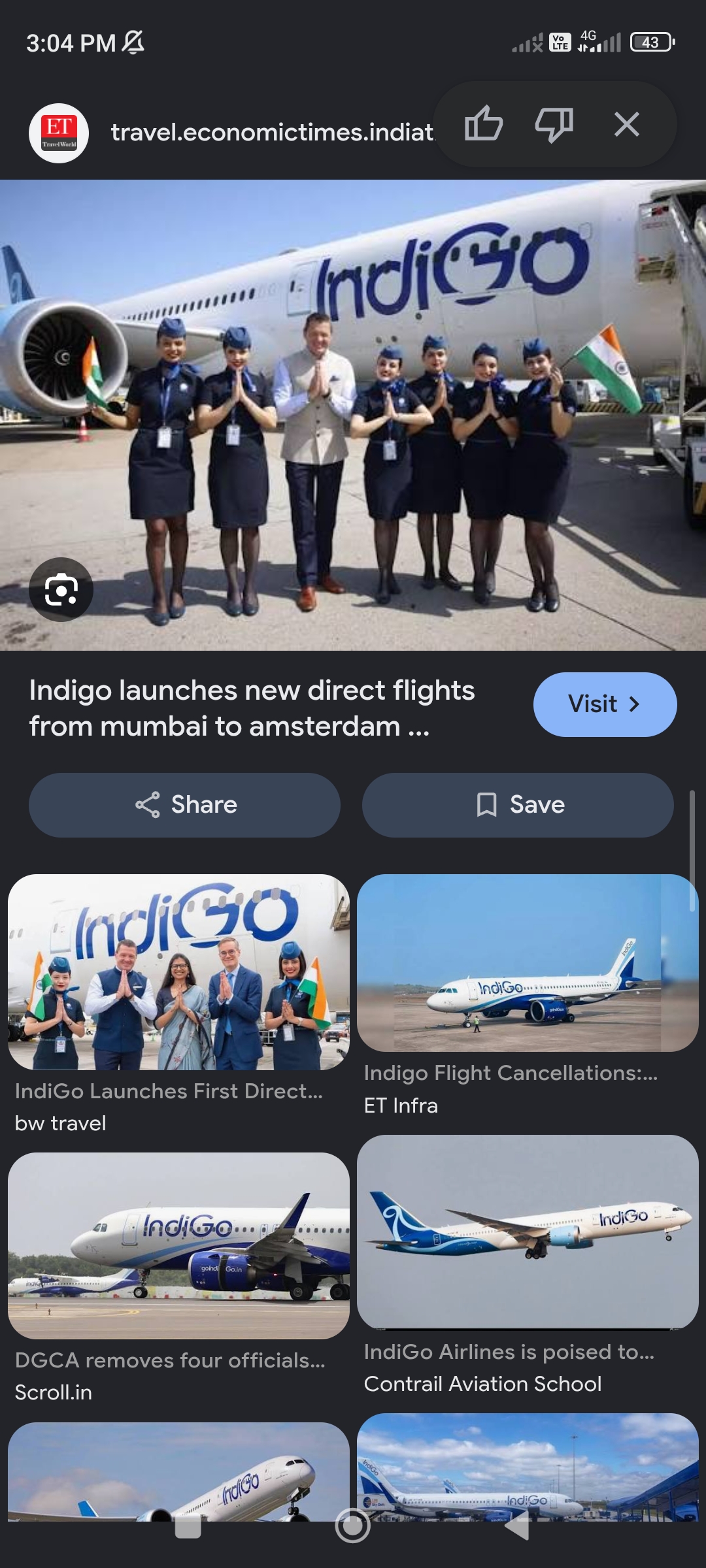Open the ET Infra Indigo Flight Cancellations image
Viewport: 706px width, 1568px height.
click(528, 963)
